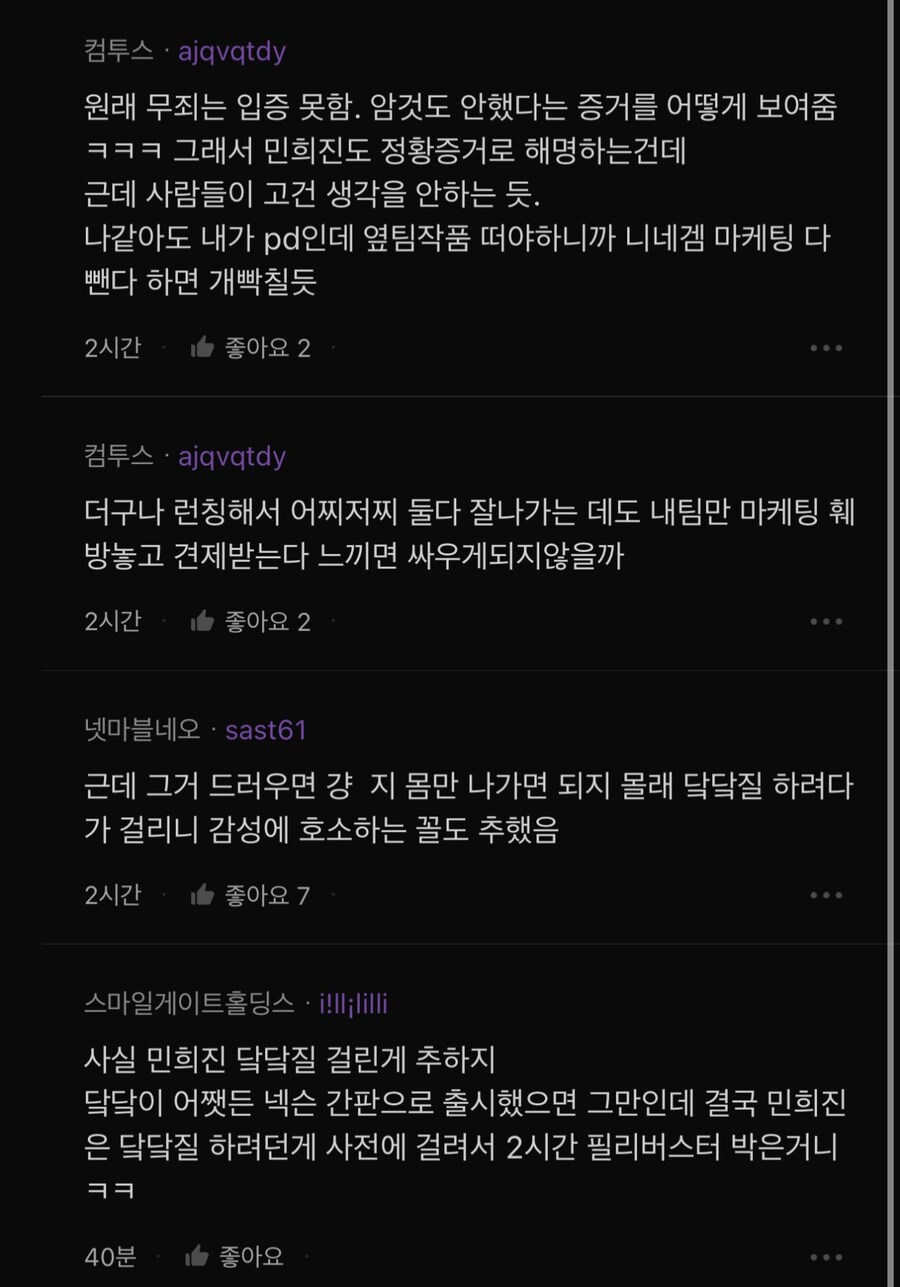Viewport: 900px width, 1287px height.
Task: Open sast61's profile
Action: (264, 730)
